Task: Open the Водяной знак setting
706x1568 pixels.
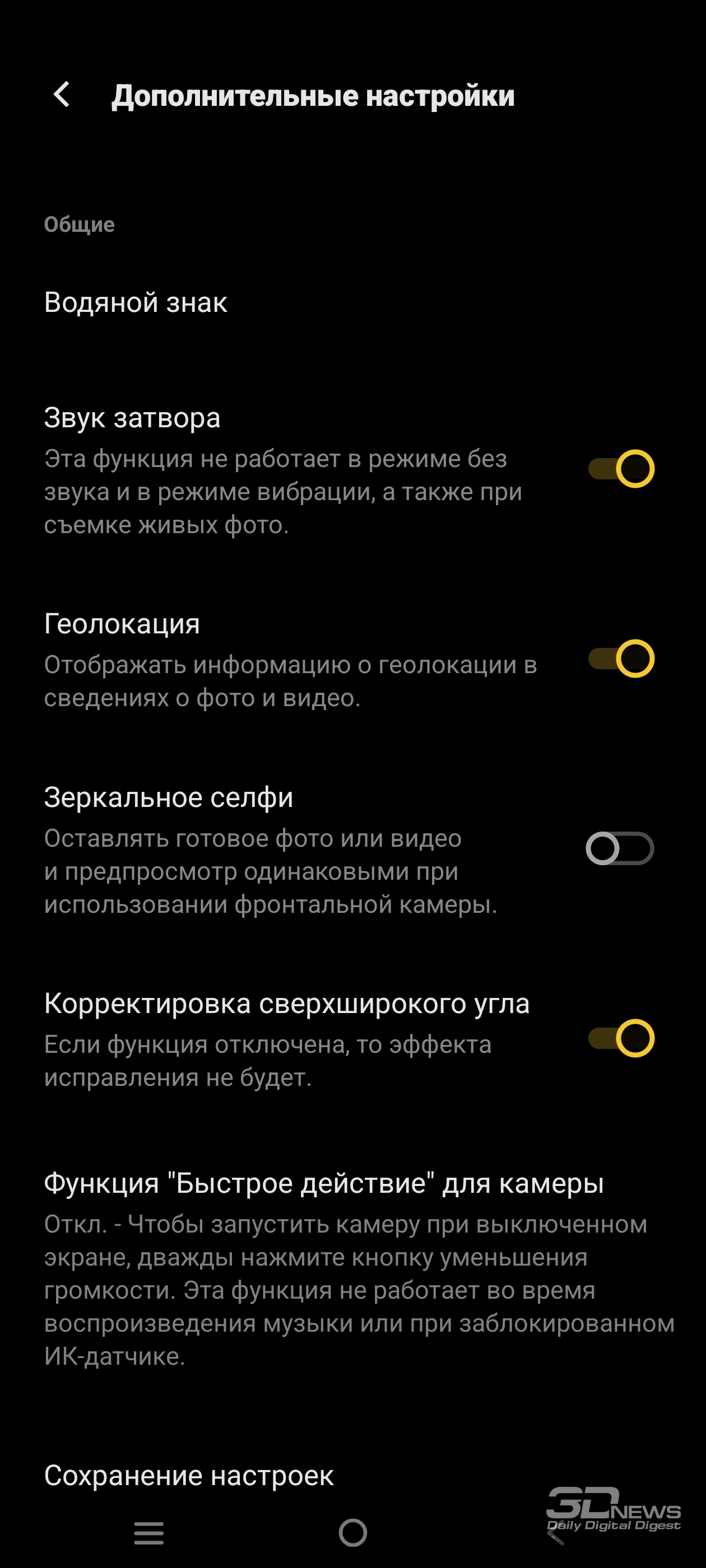Action: (352, 302)
